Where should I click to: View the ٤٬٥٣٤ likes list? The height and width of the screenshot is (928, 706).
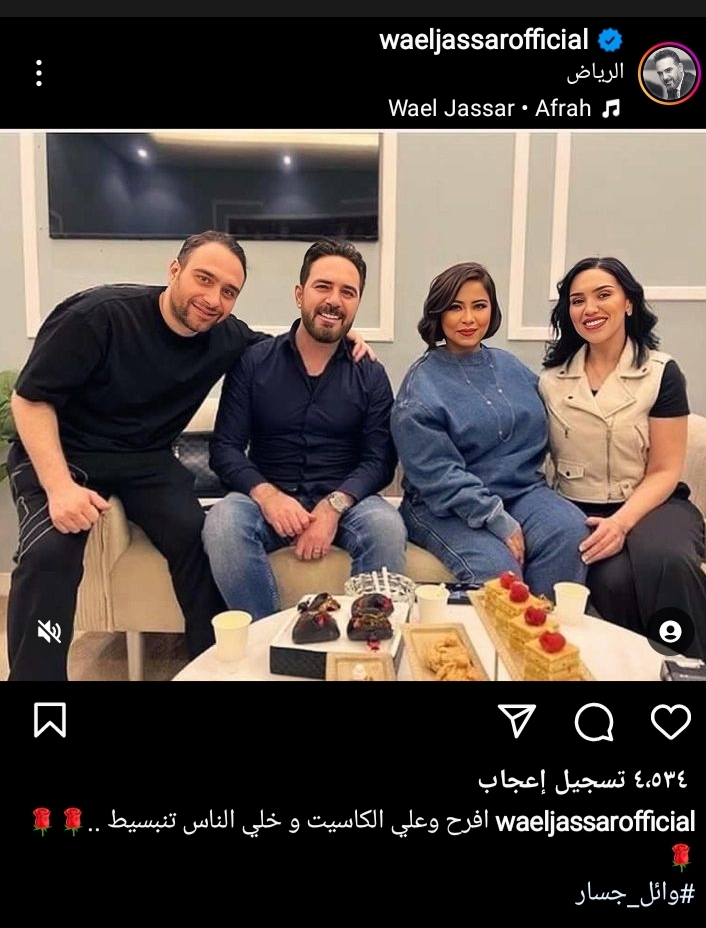[x=583, y=779]
